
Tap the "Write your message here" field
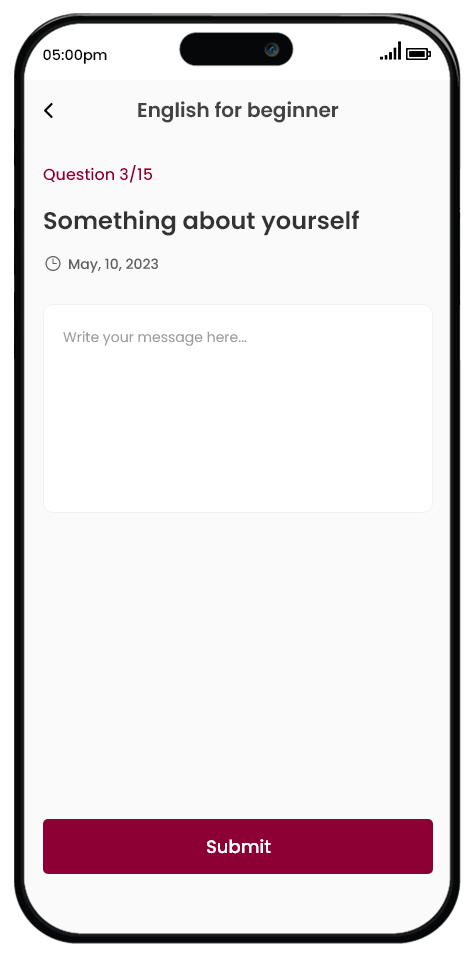tap(238, 408)
